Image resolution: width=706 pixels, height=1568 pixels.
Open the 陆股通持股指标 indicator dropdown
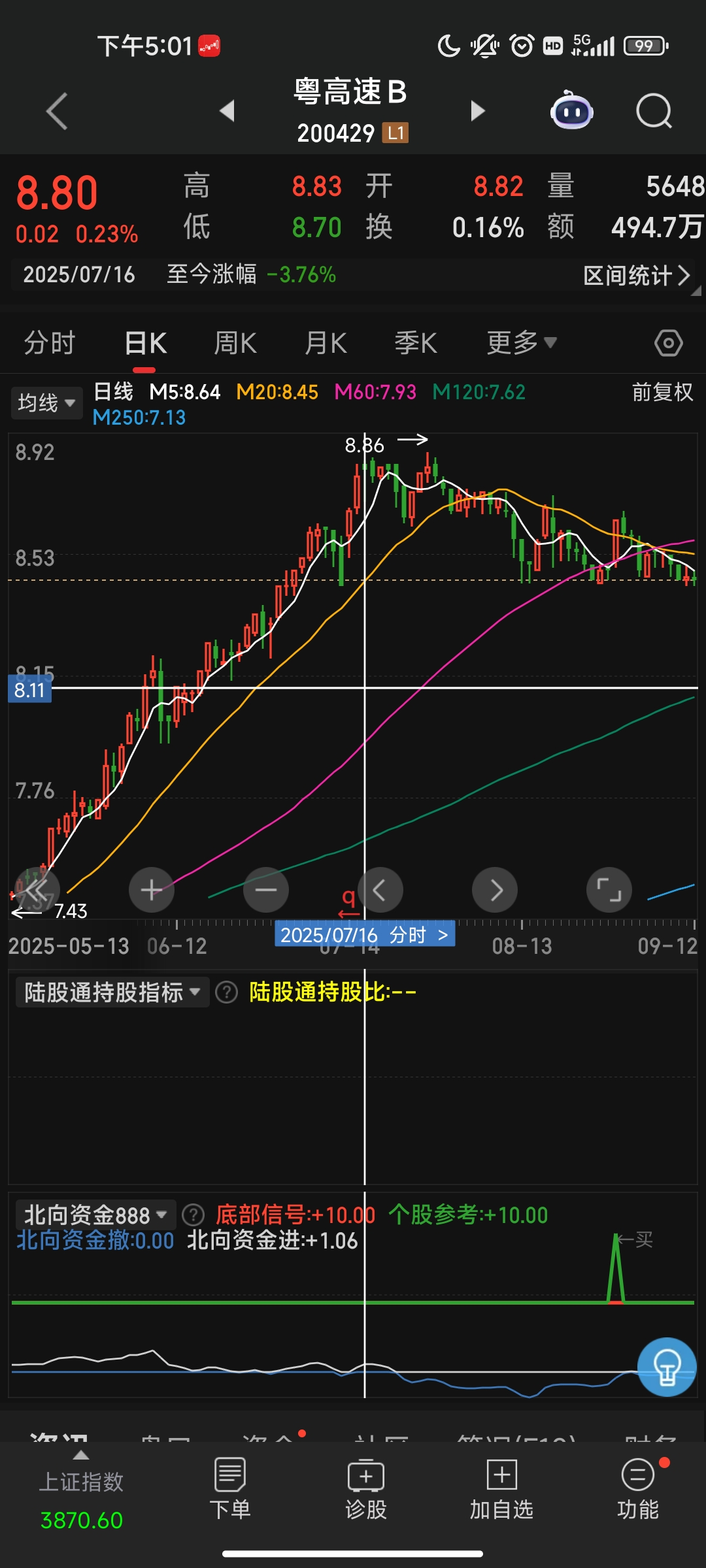[x=112, y=992]
